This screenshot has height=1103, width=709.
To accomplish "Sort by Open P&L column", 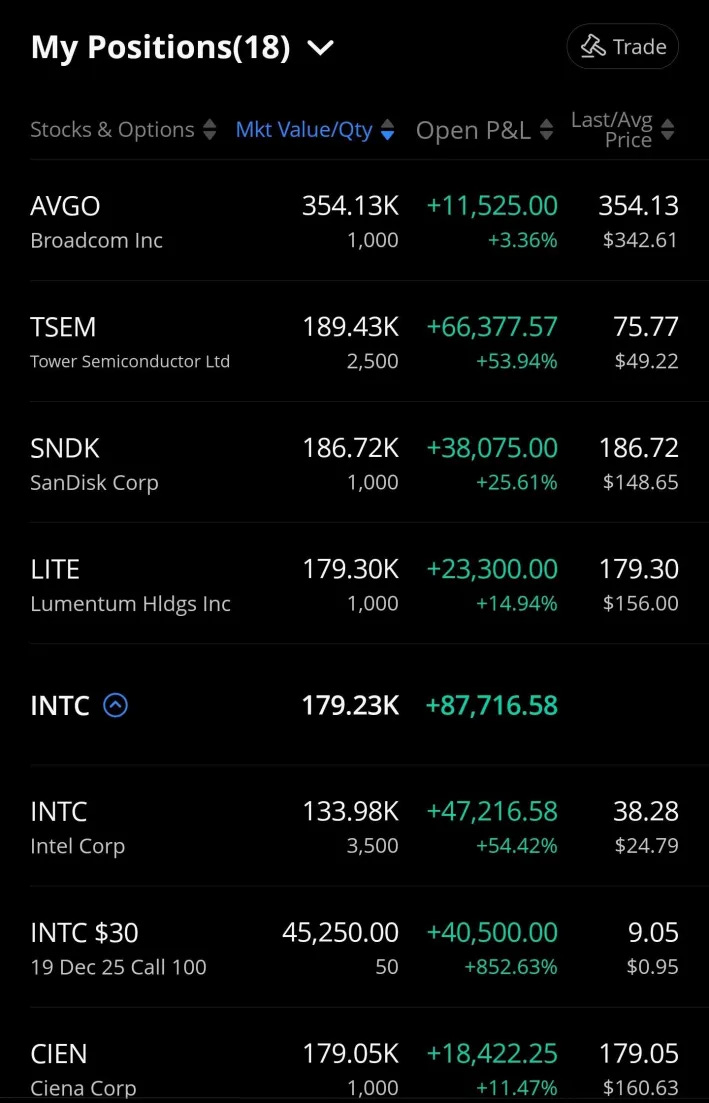I will [x=485, y=129].
